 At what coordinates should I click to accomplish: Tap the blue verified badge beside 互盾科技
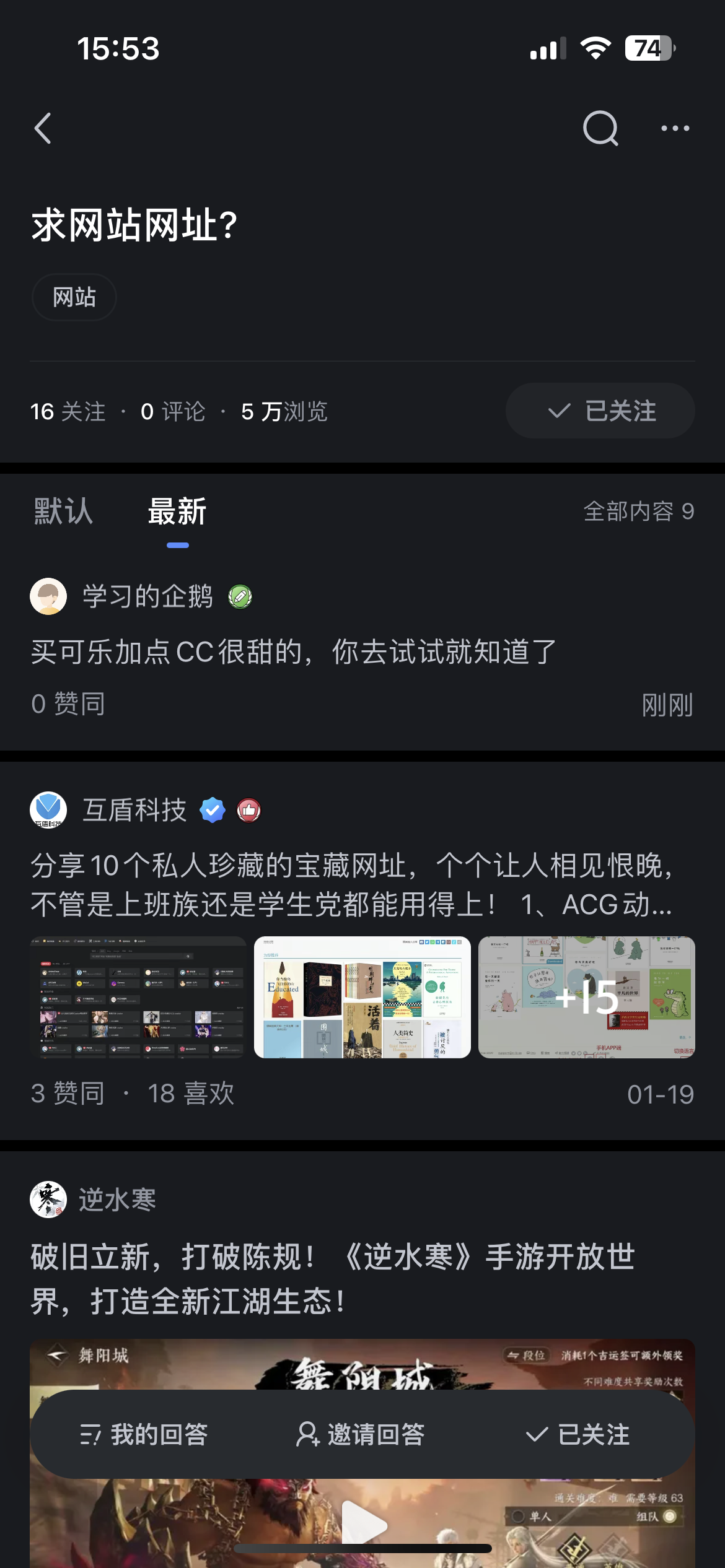tap(212, 809)
